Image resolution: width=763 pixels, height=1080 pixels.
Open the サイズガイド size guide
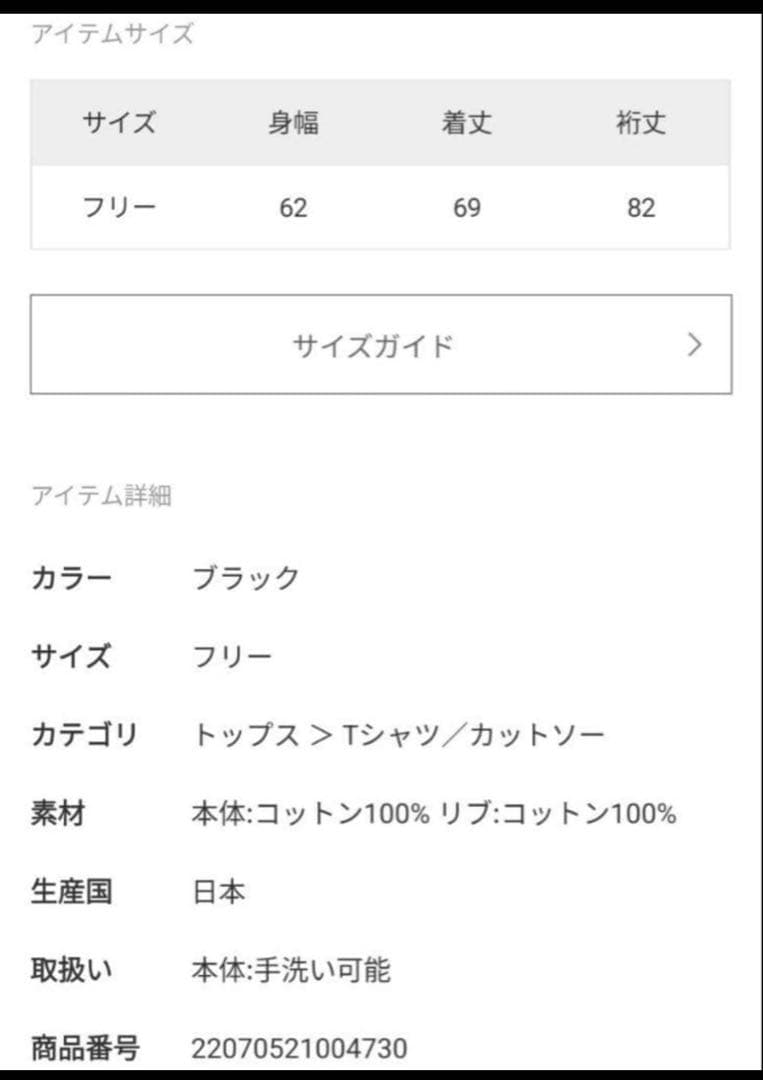click(x=380, y=345)
